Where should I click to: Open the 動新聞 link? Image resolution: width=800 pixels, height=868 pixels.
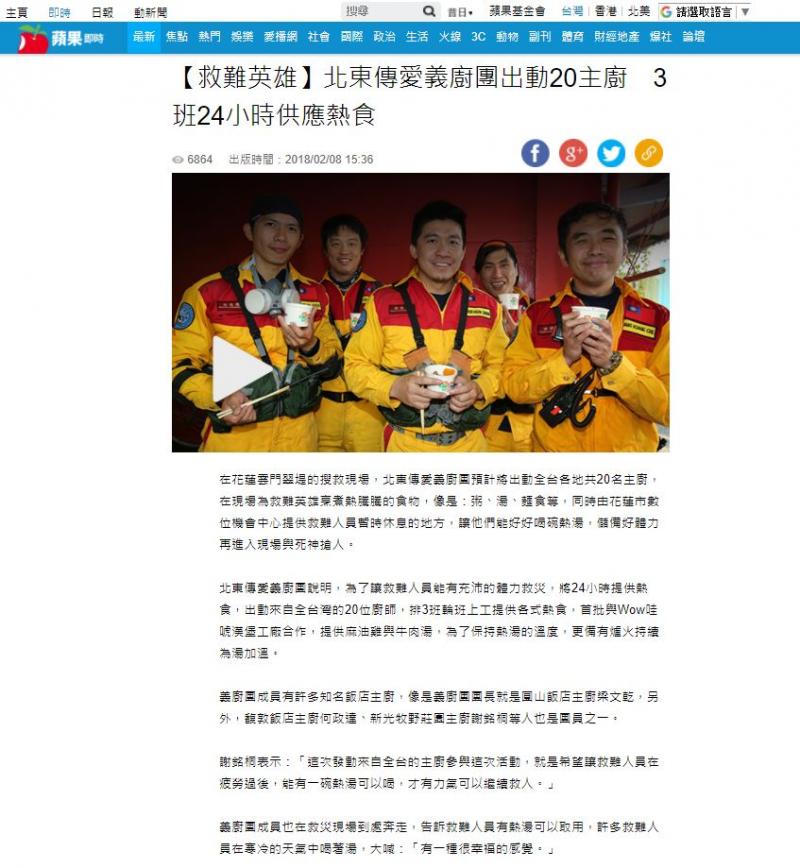(x=151, y=12)
